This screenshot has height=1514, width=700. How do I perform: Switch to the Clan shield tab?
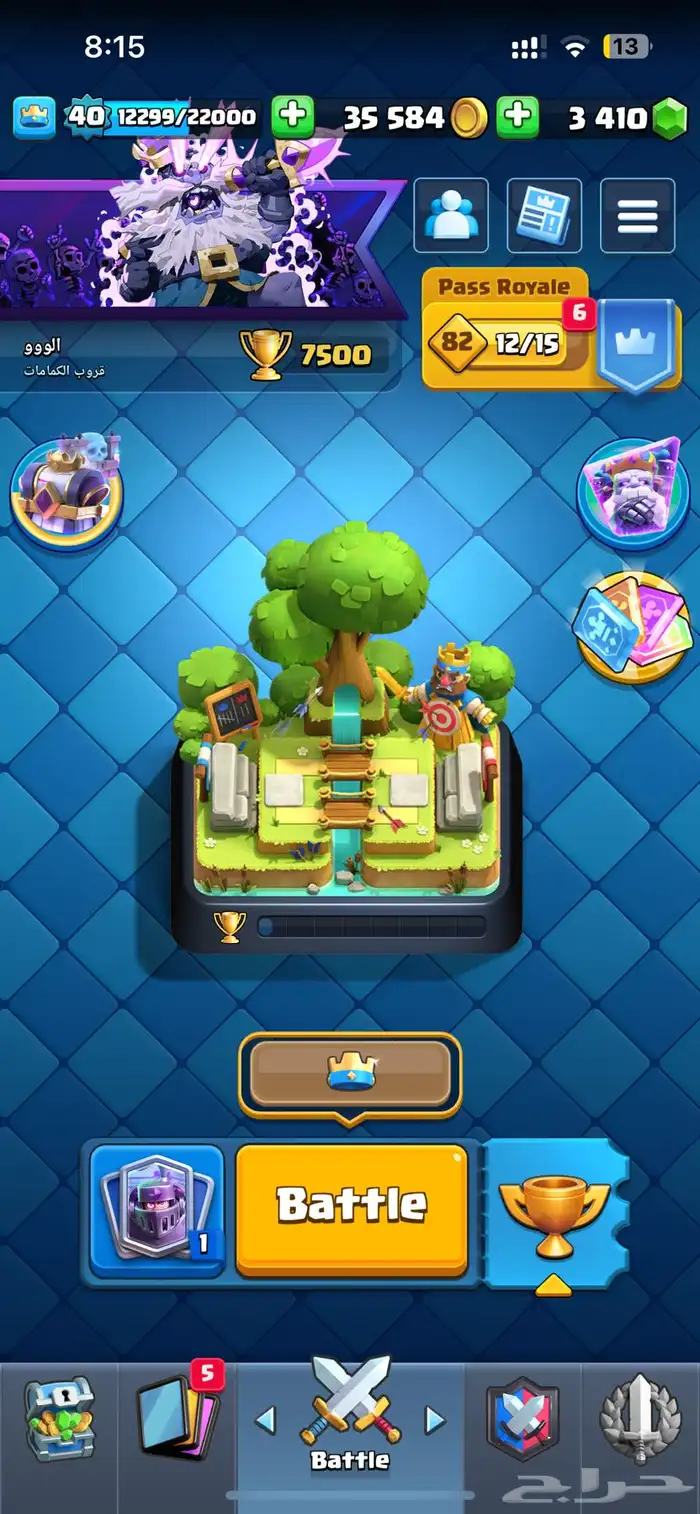(522, 1420)
